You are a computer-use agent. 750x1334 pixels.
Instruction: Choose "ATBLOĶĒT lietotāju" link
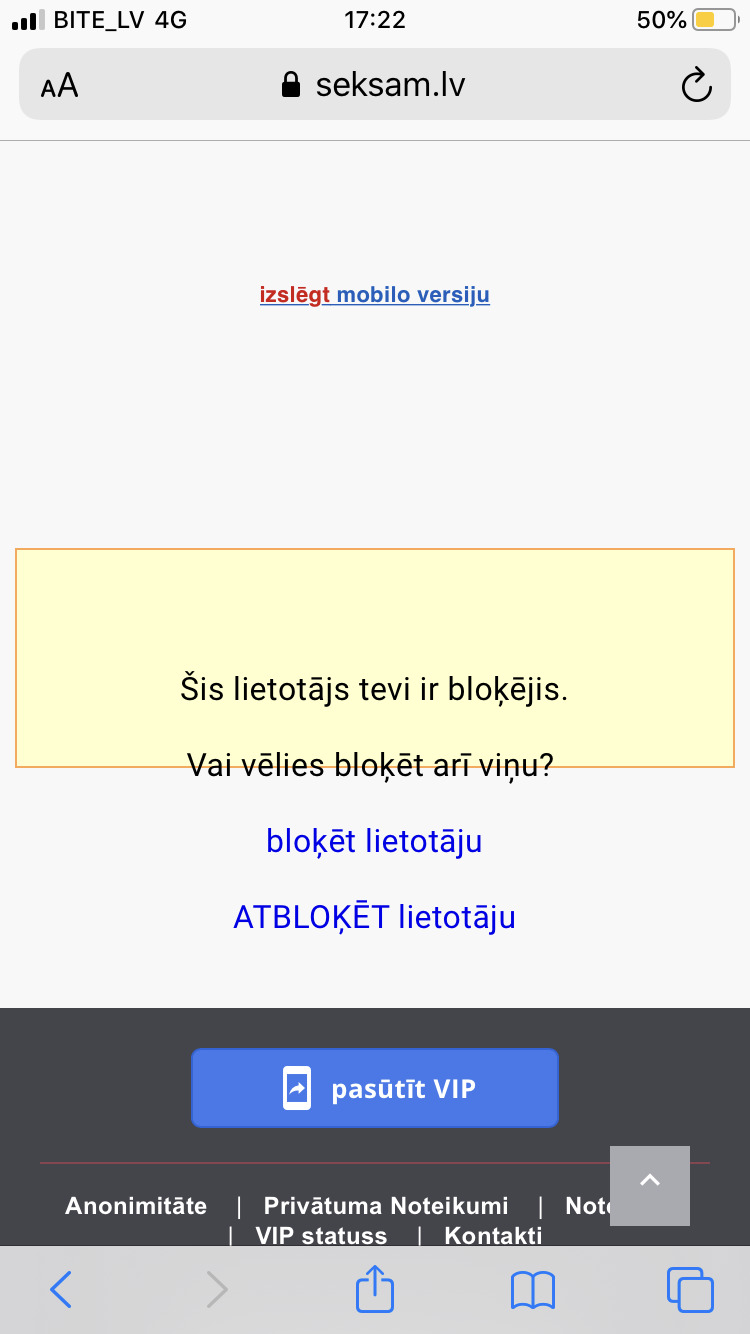(374, 917)
